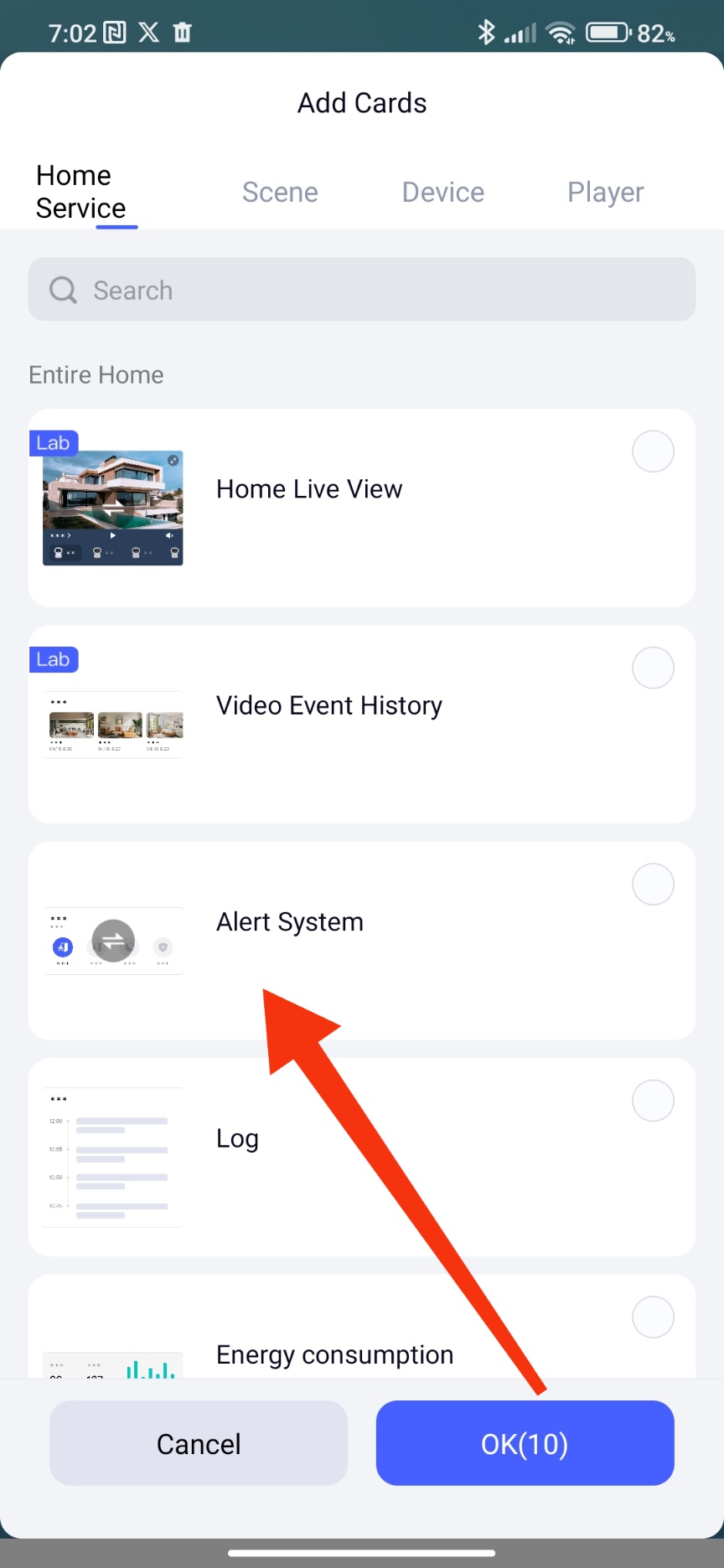The image size is (724, 1568).
Task: Confirm with the OK(10) button
Action: (525, 1443)
